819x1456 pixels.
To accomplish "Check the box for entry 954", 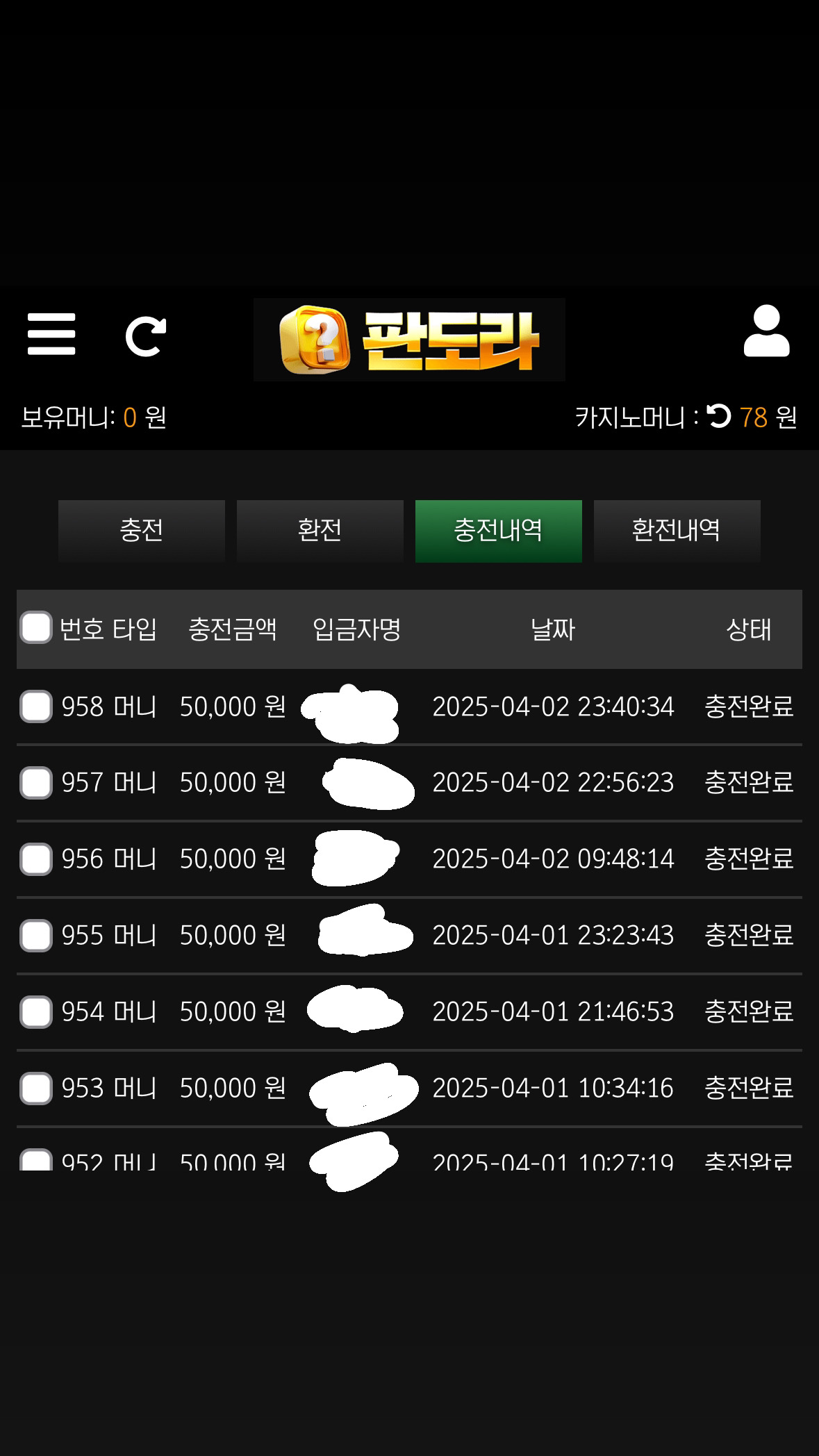I will tap(36, 1012).
